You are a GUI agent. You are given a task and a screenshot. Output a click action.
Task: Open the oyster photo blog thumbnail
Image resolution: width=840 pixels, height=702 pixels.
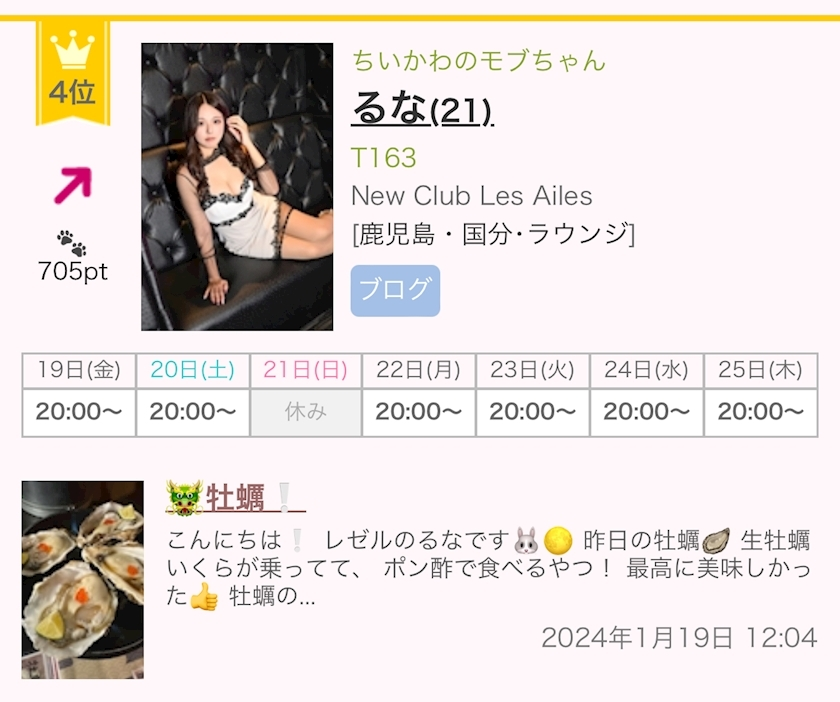click(83, 579)
